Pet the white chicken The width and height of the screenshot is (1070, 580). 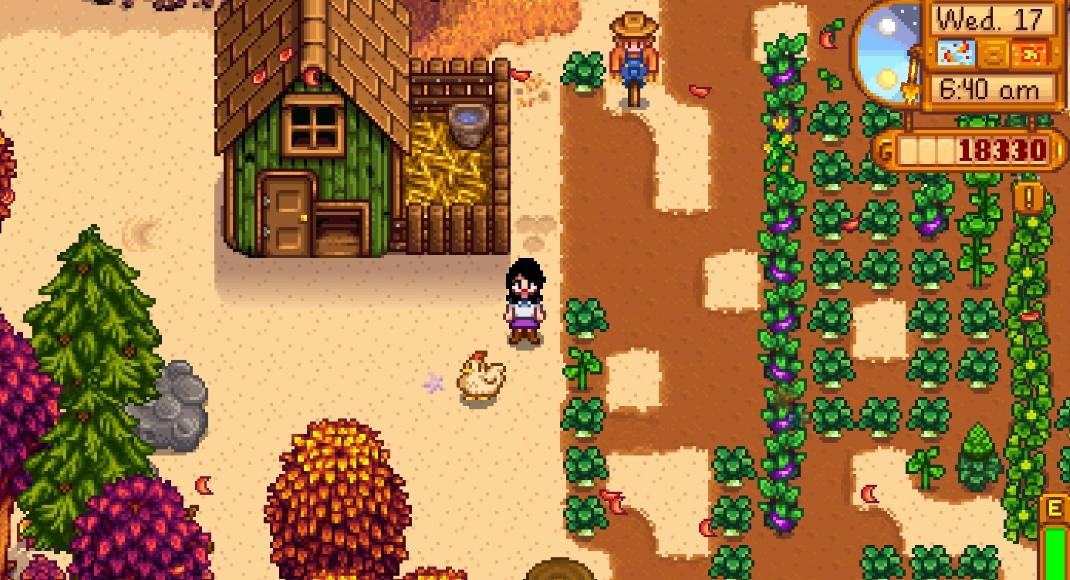[480, 377]
